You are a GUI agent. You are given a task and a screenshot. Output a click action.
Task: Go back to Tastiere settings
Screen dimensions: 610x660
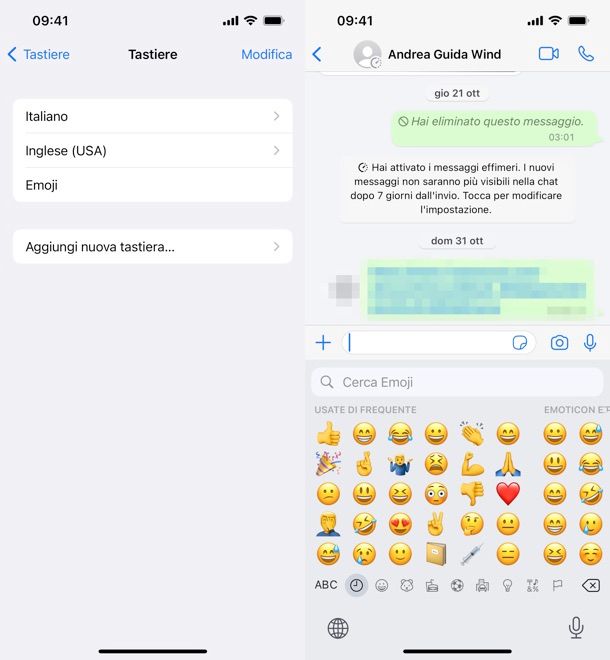pos(38,54)
